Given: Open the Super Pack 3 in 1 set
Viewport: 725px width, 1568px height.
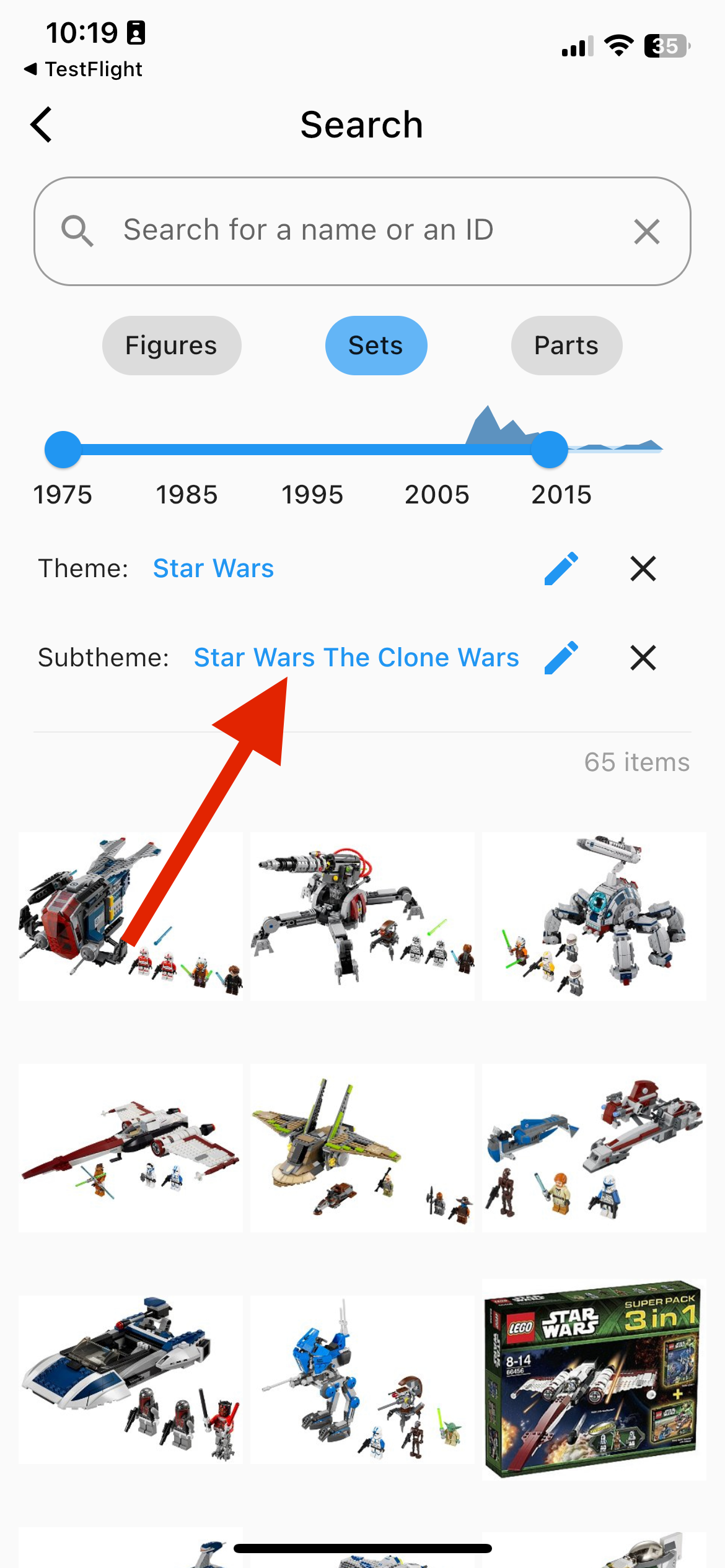Looking at the screenshot, I should 594,1380.
